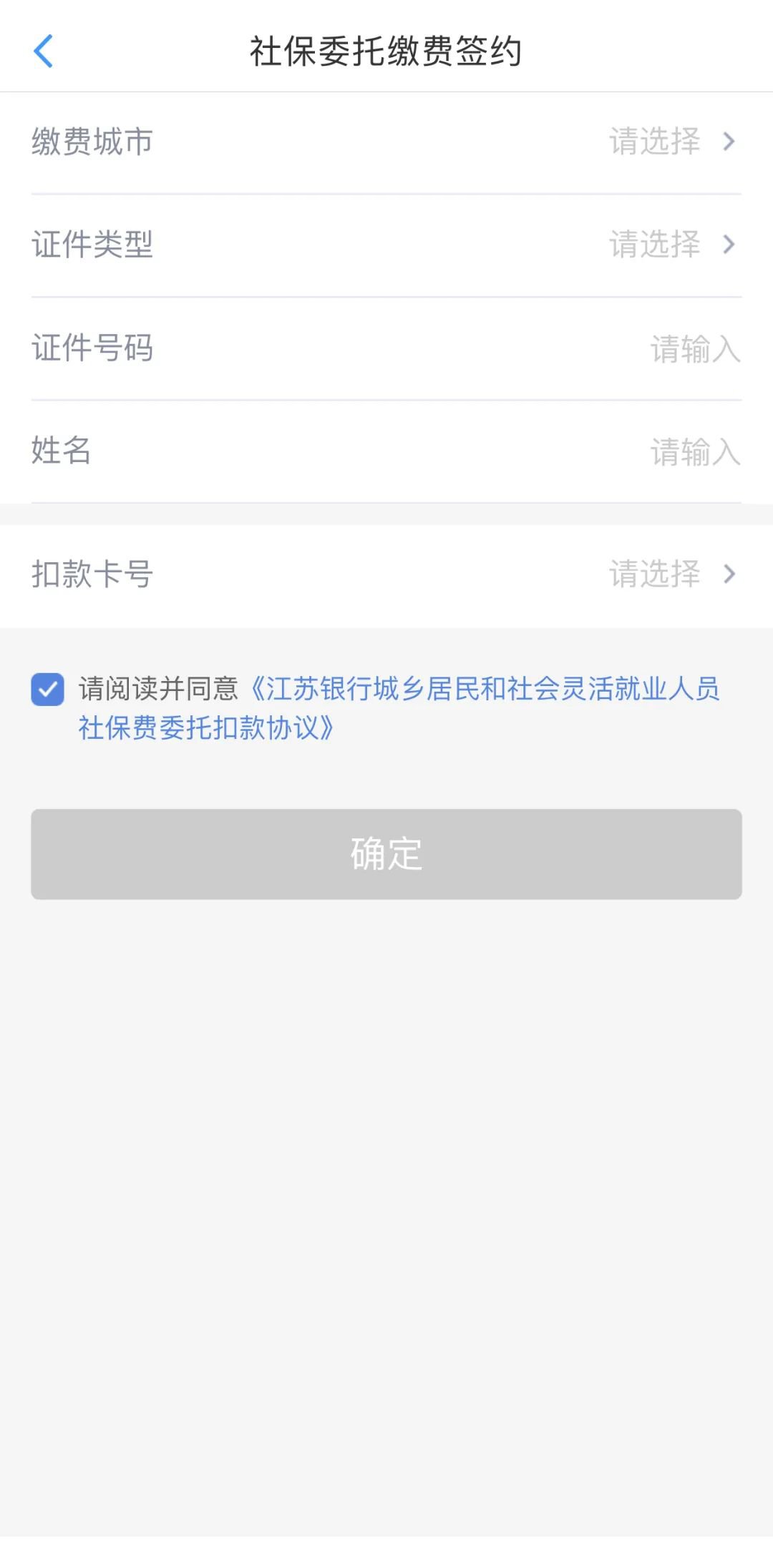The width and height of the screenshot is (773, 1568).
Task: Uncheck the agreement checkbox
Action: tap(48, 690)
